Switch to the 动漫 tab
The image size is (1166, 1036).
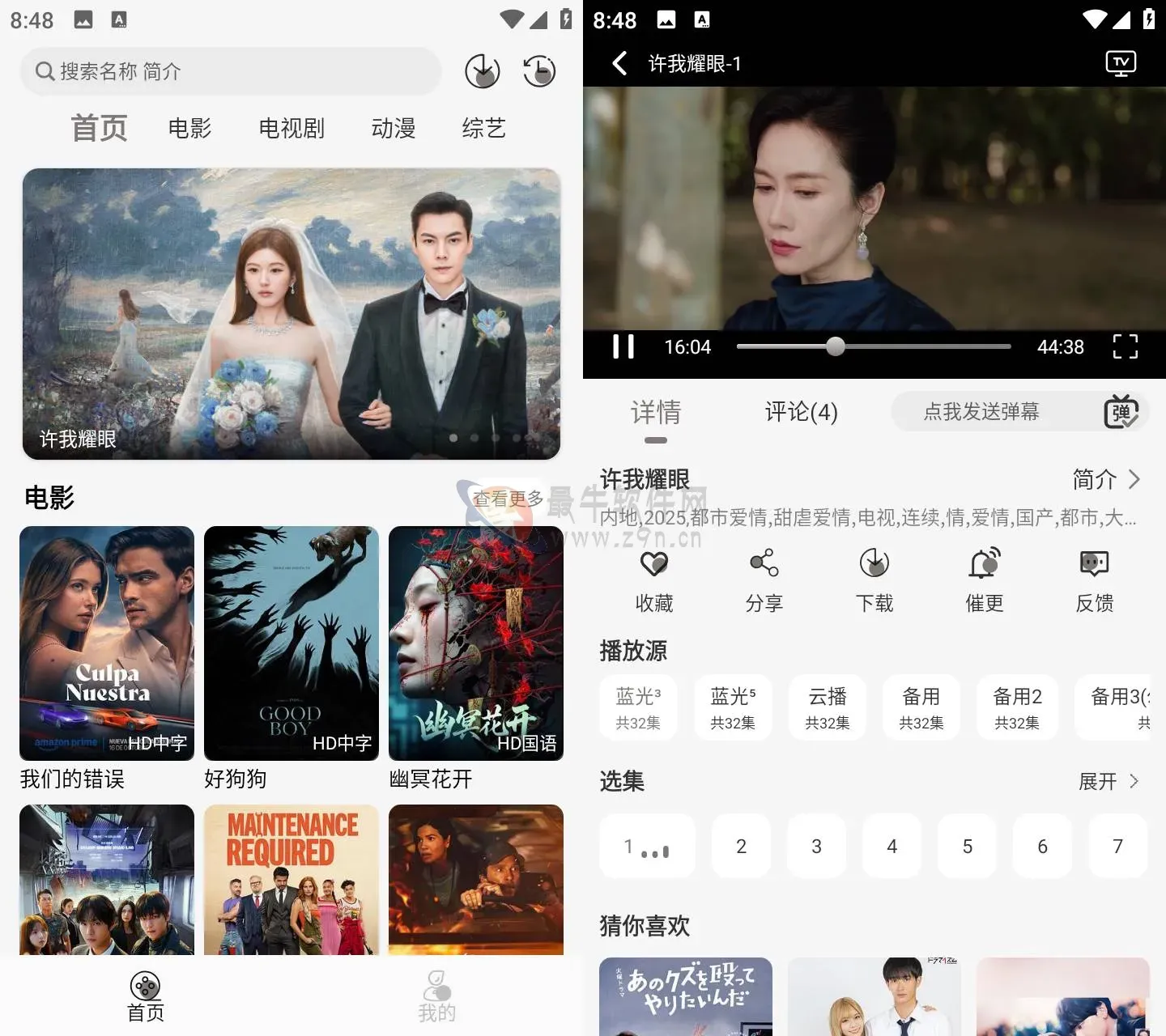[394, 128]
